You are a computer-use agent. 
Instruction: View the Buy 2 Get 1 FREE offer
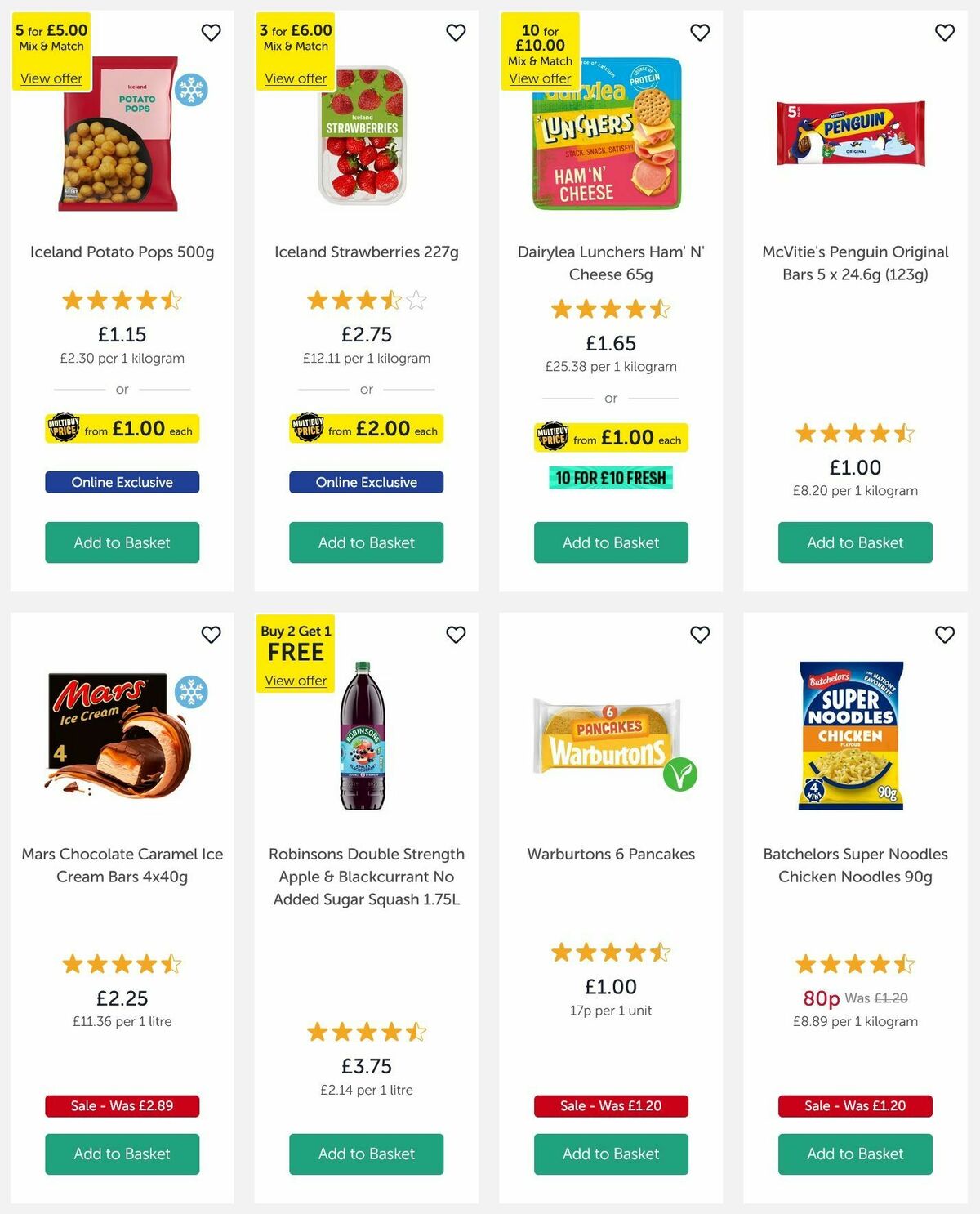[x=295, y=681]
